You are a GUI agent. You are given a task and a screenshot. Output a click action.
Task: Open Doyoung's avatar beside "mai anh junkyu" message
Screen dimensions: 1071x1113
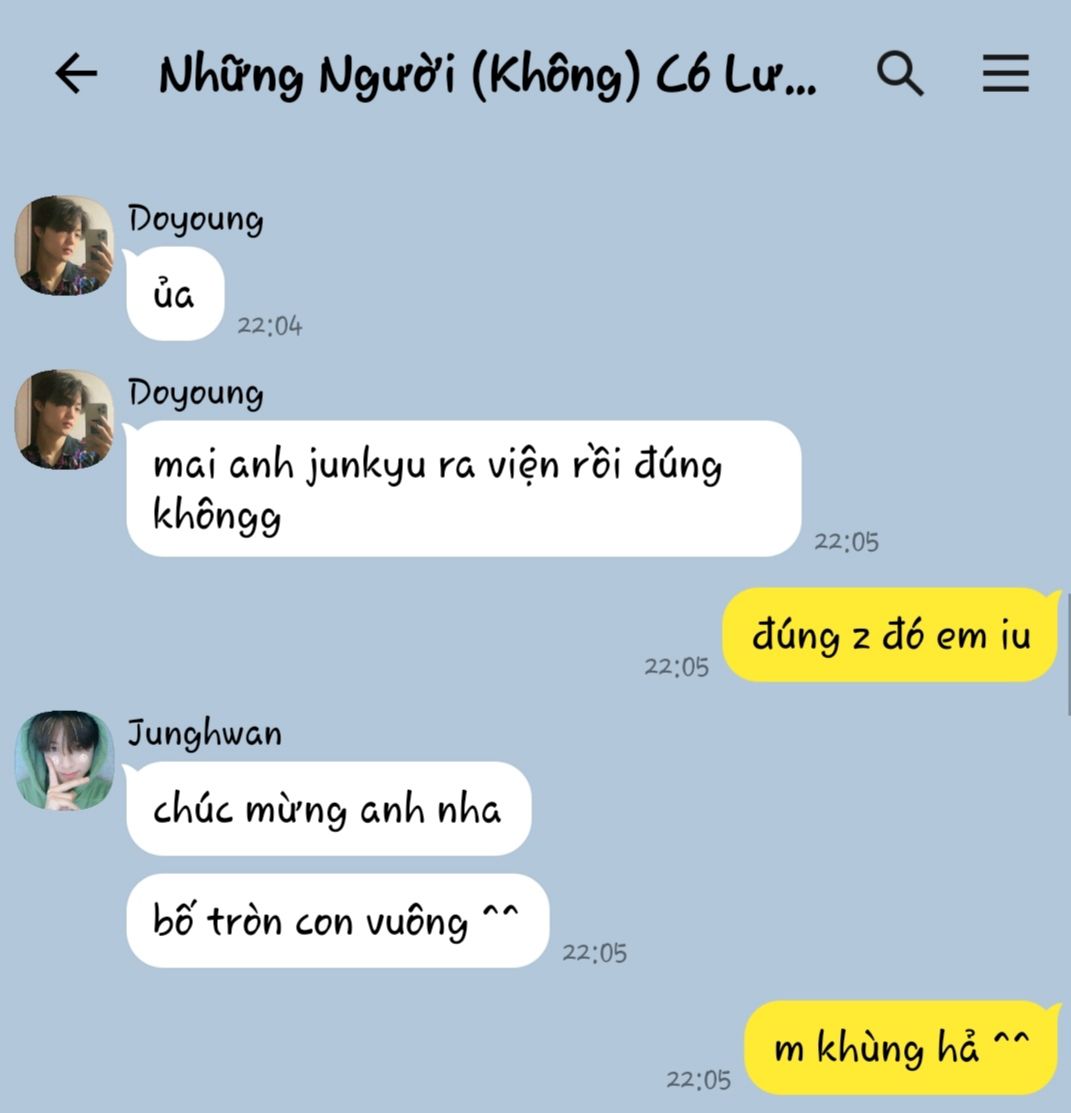pos(64,419)
